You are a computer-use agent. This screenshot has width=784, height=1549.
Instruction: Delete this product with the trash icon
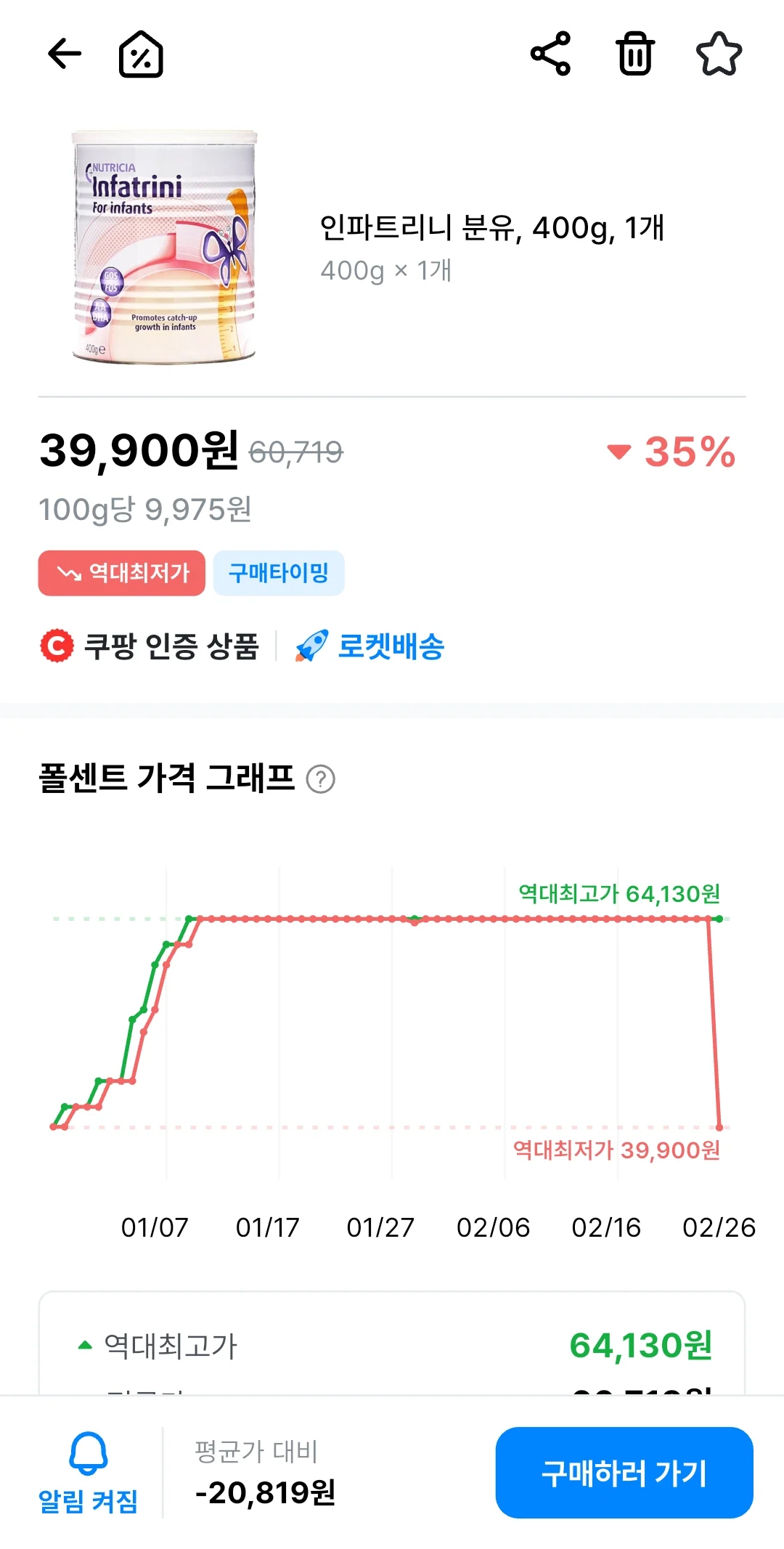[x=635, y=54]
